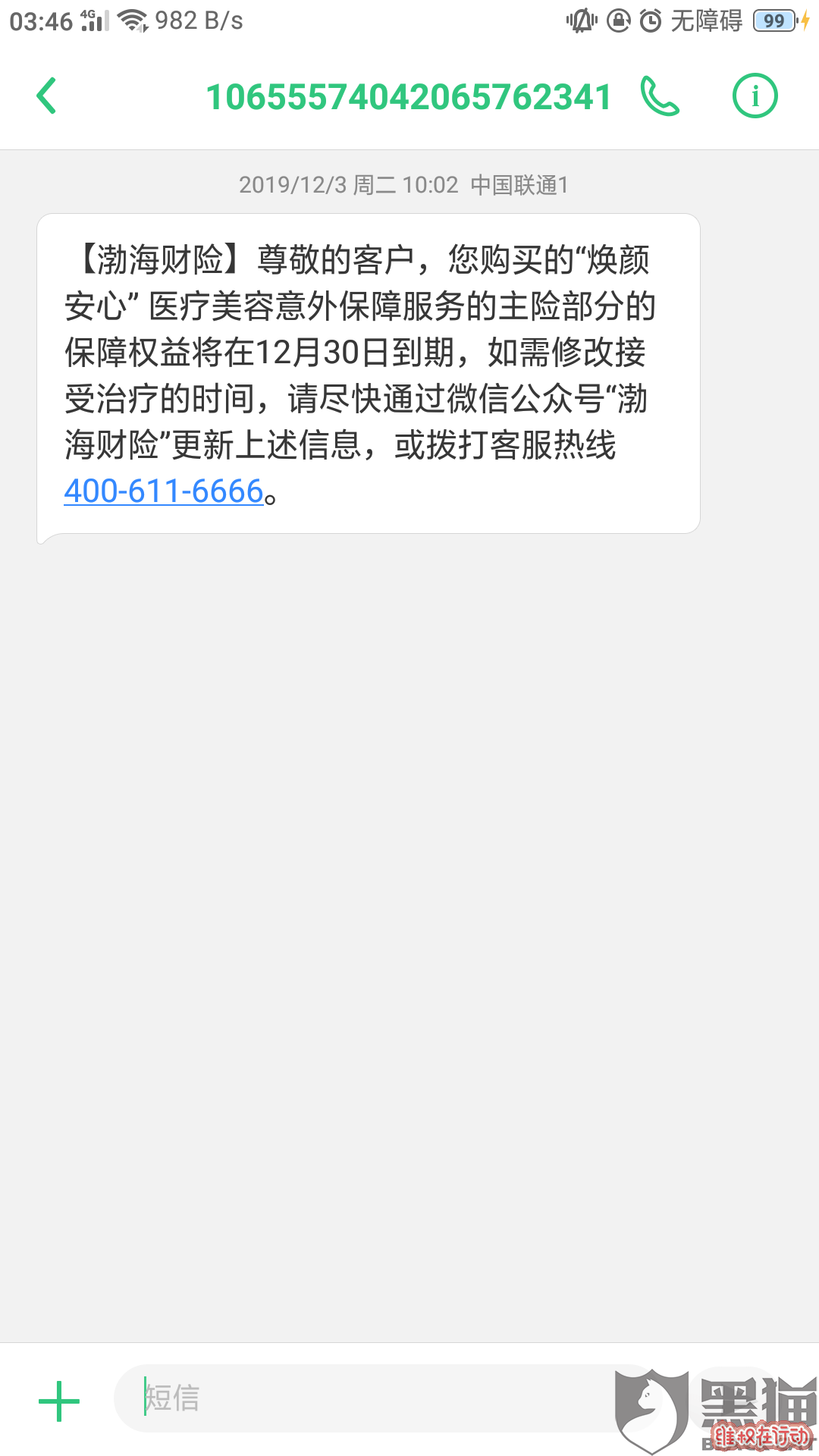
Task: Tap the 400-611-6666 hotline link
Action: [164, 491]
